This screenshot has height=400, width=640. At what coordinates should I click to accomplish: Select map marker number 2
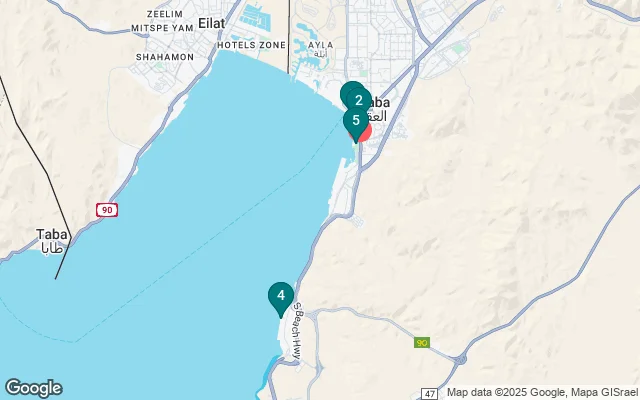pyautogui.click(x=357, y=98)
